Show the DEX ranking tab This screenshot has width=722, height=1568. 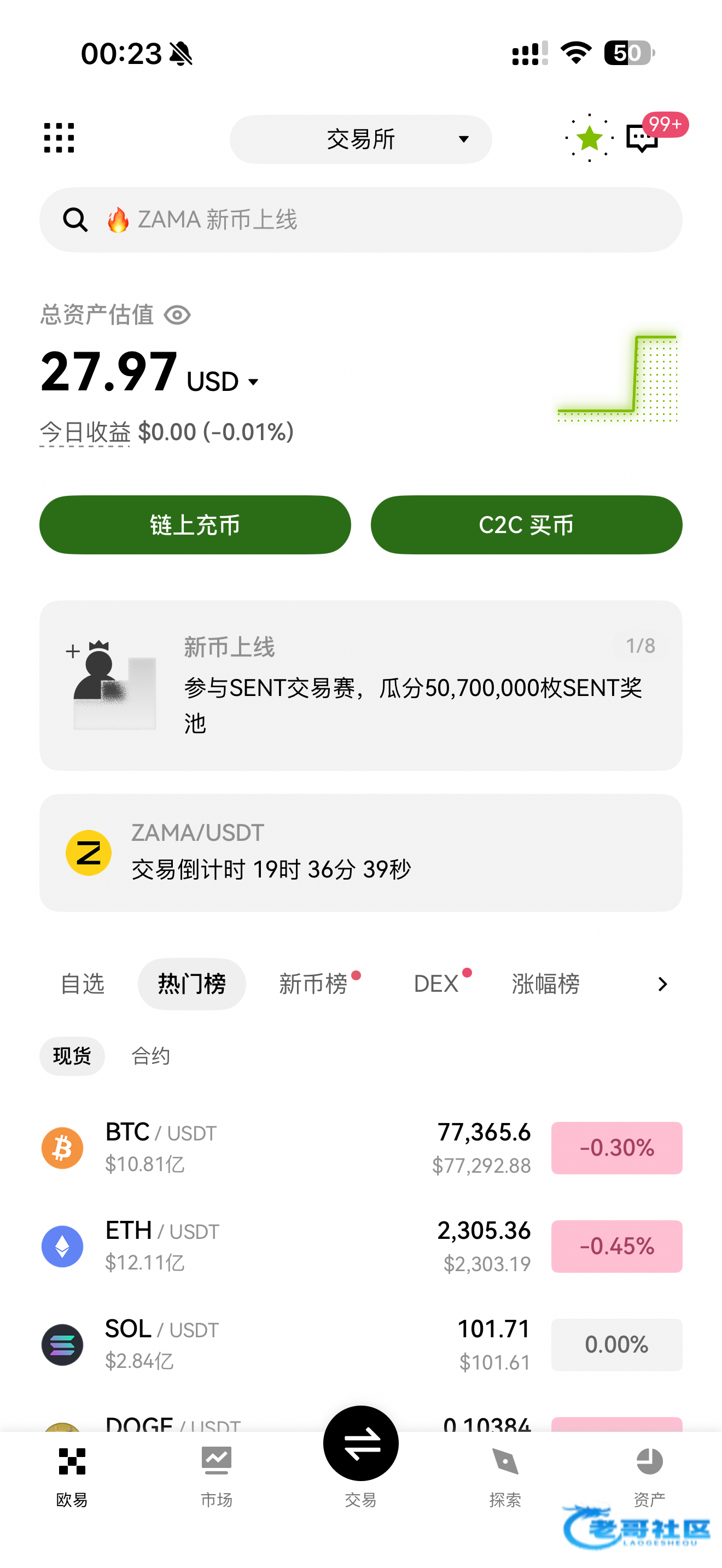[436, 984]
